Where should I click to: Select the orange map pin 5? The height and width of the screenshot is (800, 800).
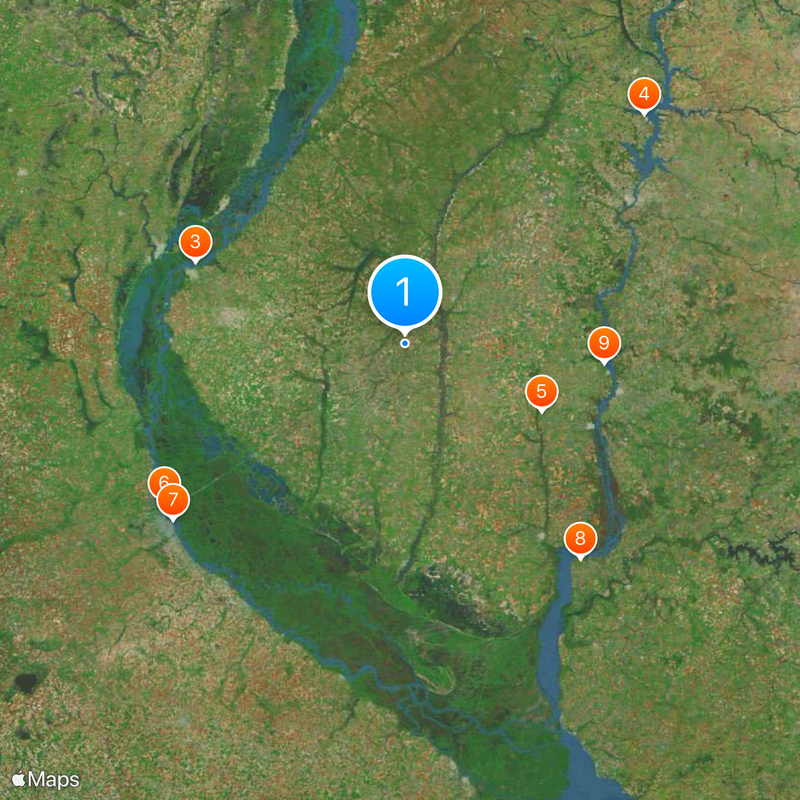coord(541,391)
